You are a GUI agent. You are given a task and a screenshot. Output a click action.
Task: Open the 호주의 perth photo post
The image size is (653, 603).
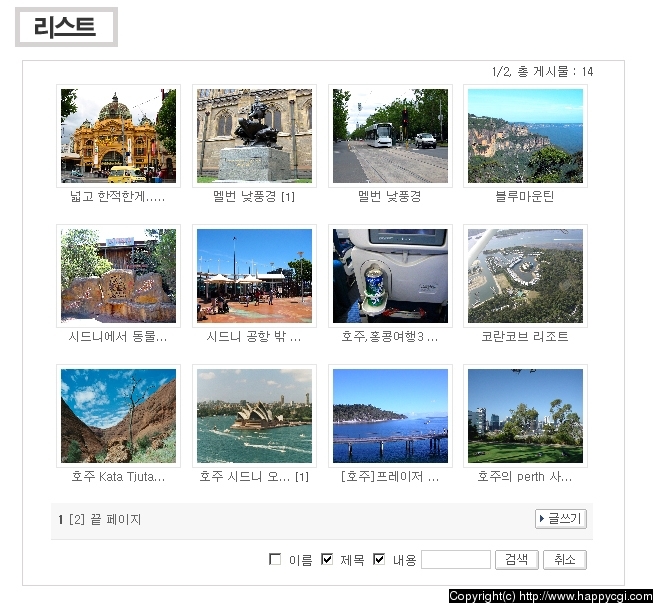click(x=525, y=415)
